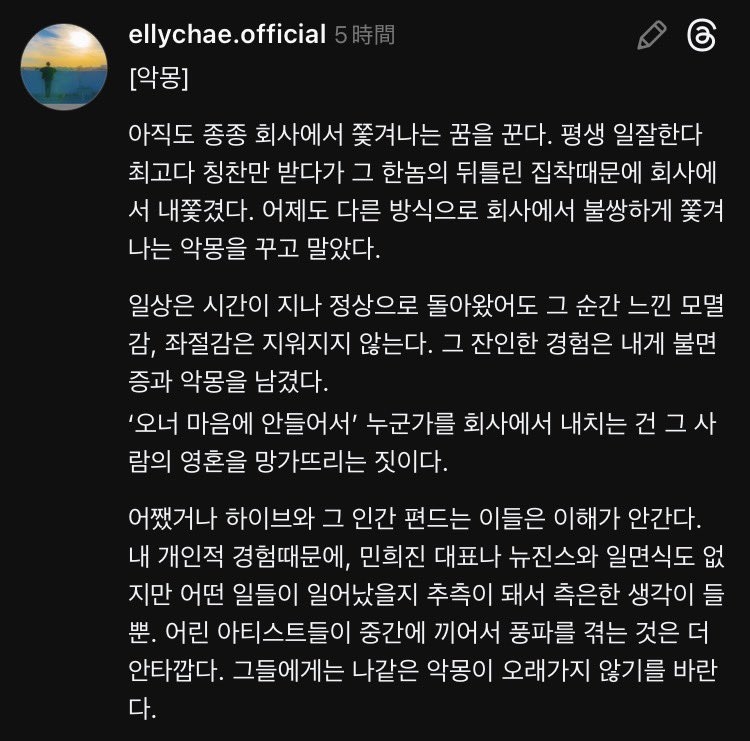Open the ellychae.official profile avatar

64,67
